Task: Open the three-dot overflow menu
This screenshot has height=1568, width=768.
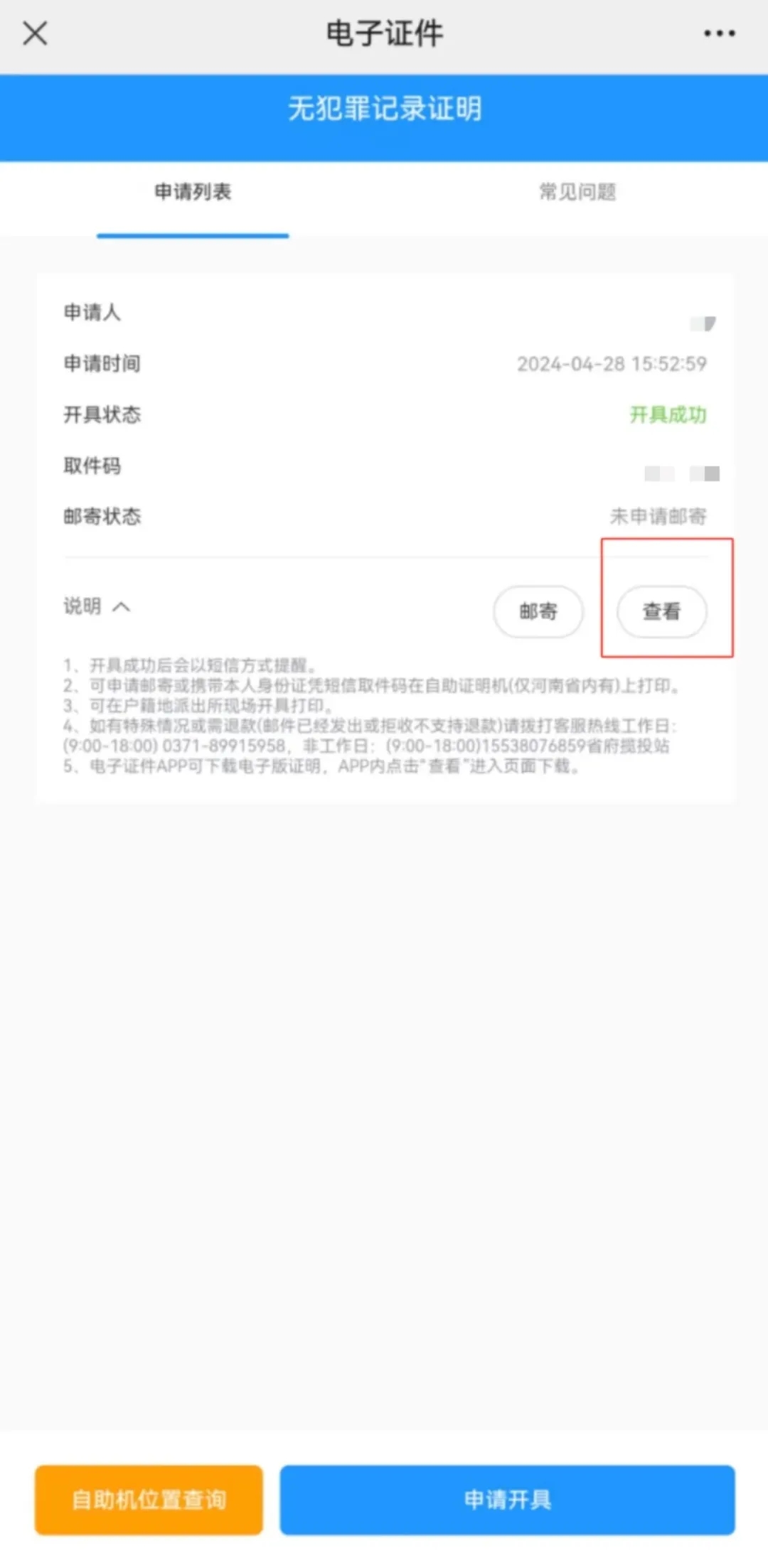Action: tap(719, 33)
